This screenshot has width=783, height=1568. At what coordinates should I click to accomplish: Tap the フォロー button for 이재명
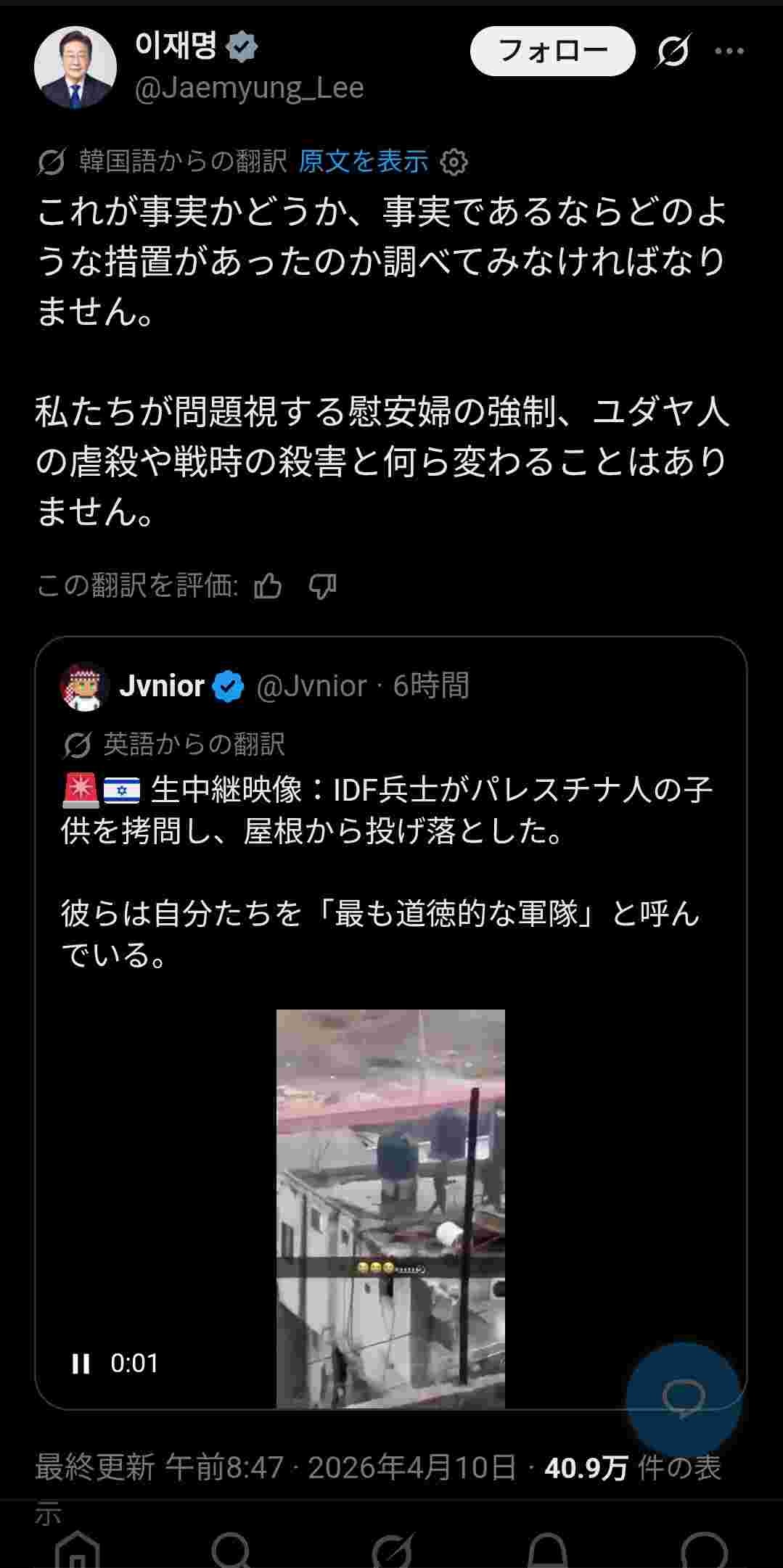(552, 51)
